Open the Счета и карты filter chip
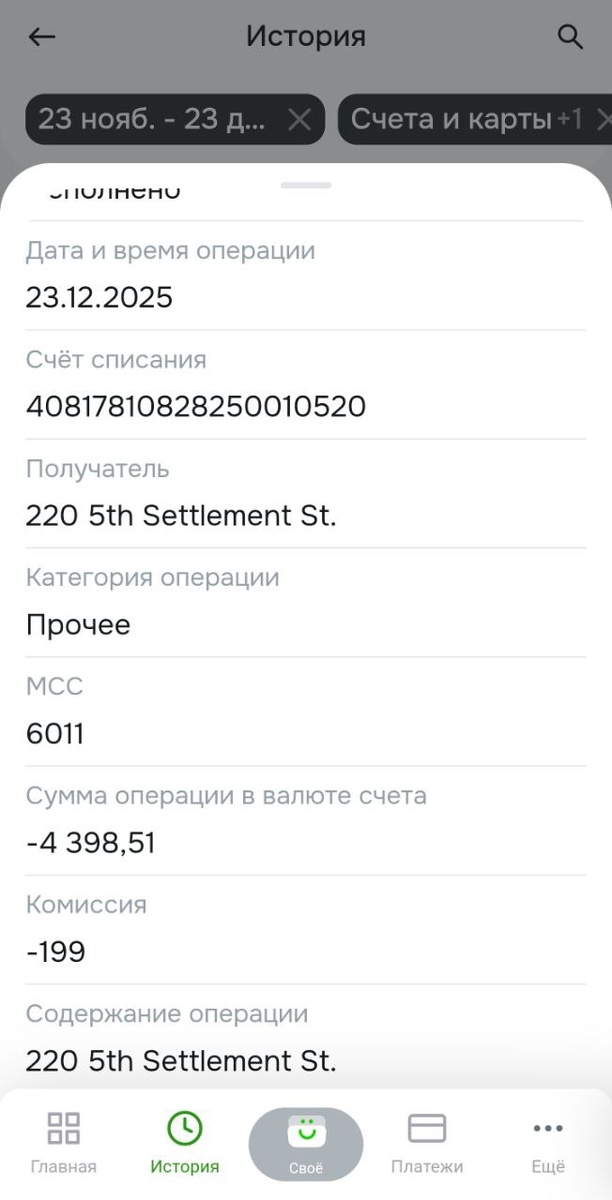This screenshot has height=1200, width=612. coord(452,120)
